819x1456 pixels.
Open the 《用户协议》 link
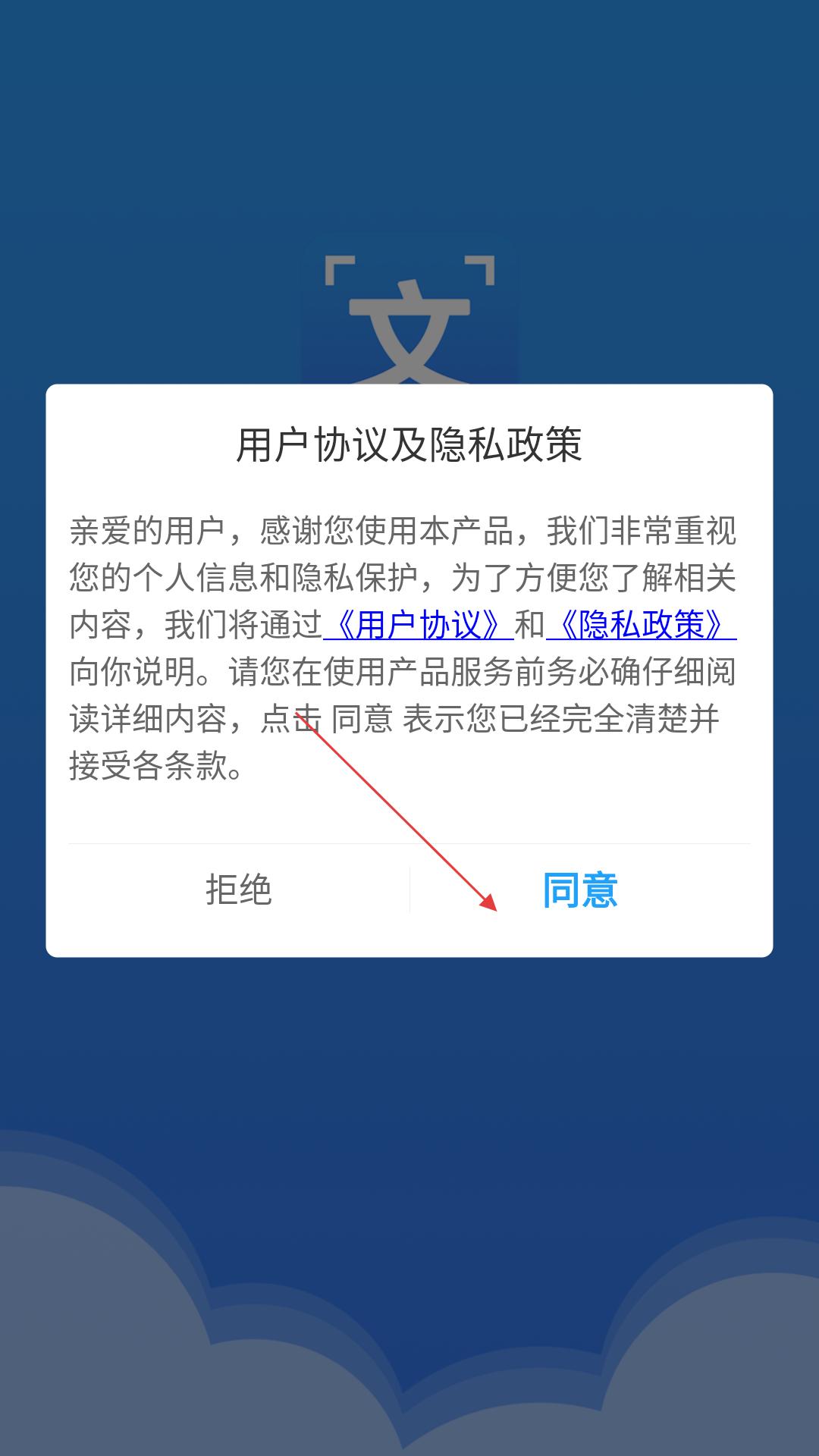coord(419,626)
